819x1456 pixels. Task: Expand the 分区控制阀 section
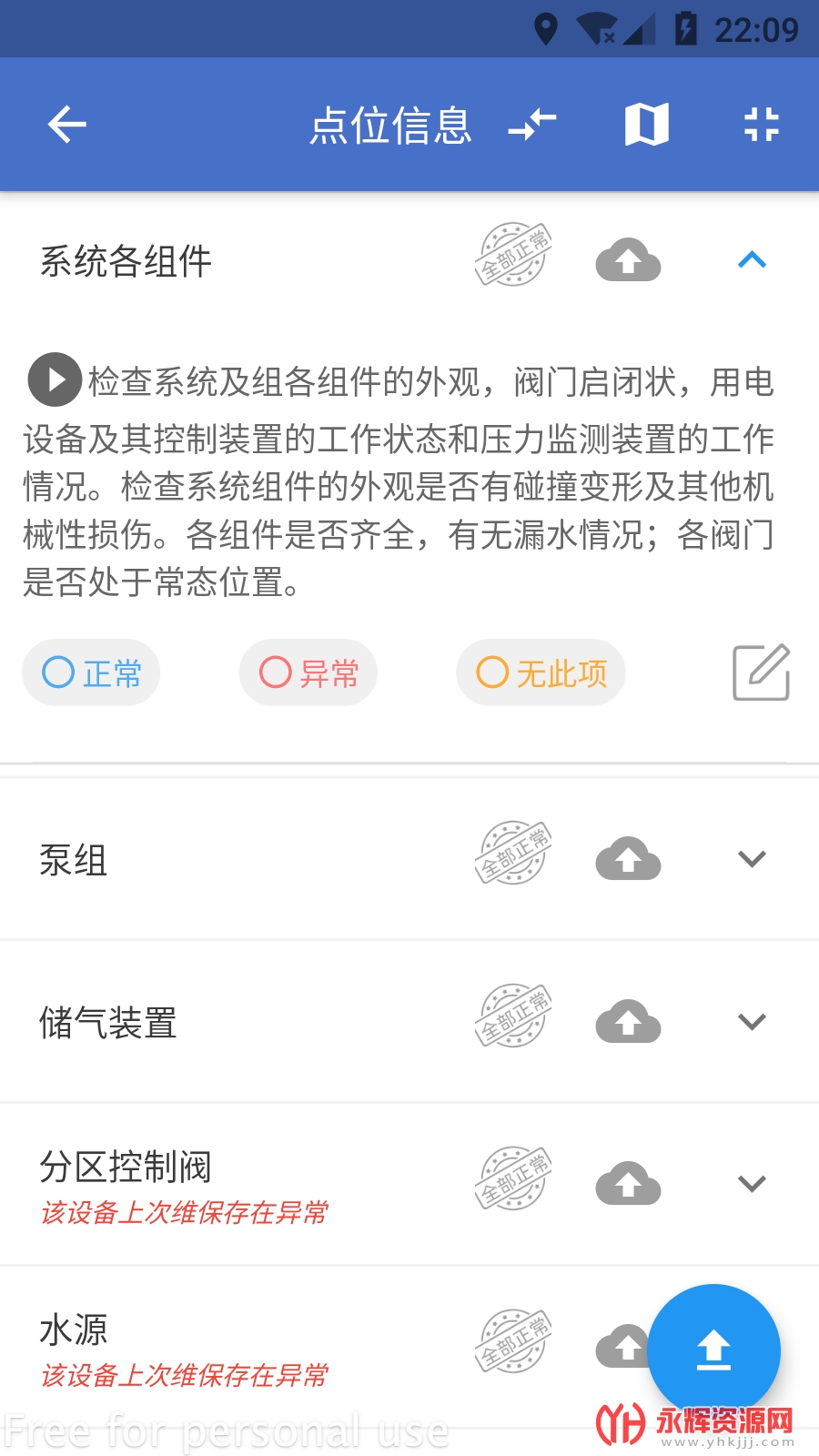tap(752, 1184)
